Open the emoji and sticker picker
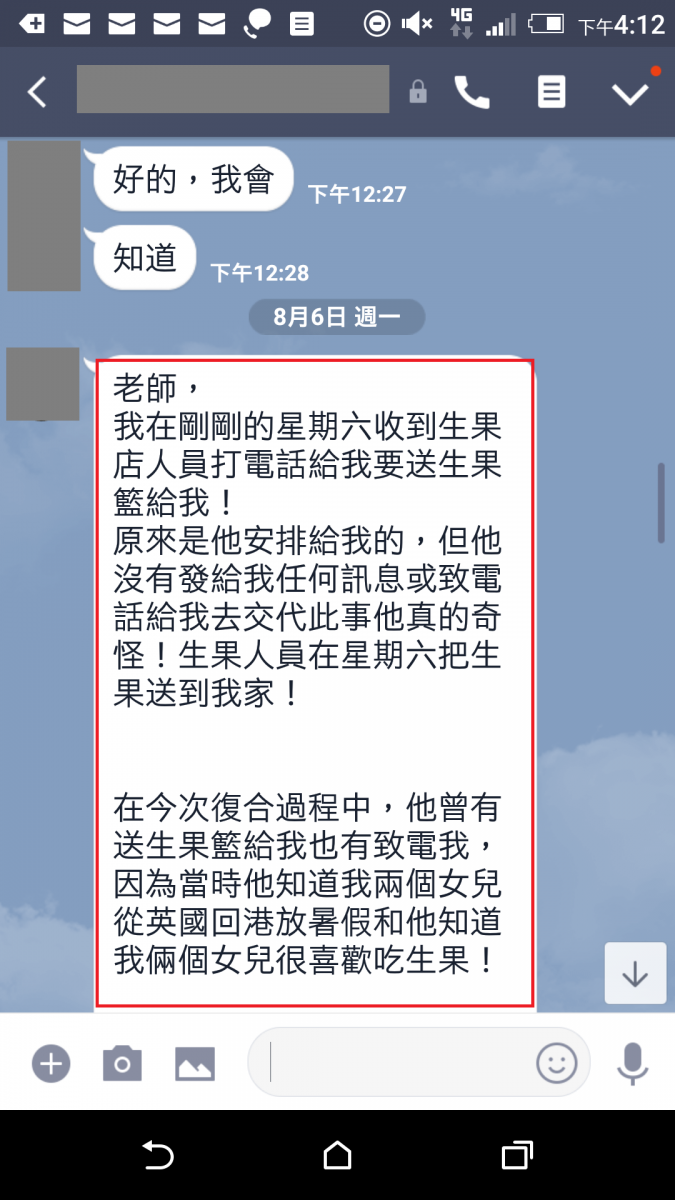This screenshot has height=1200, width=675. pos(557,1063)
